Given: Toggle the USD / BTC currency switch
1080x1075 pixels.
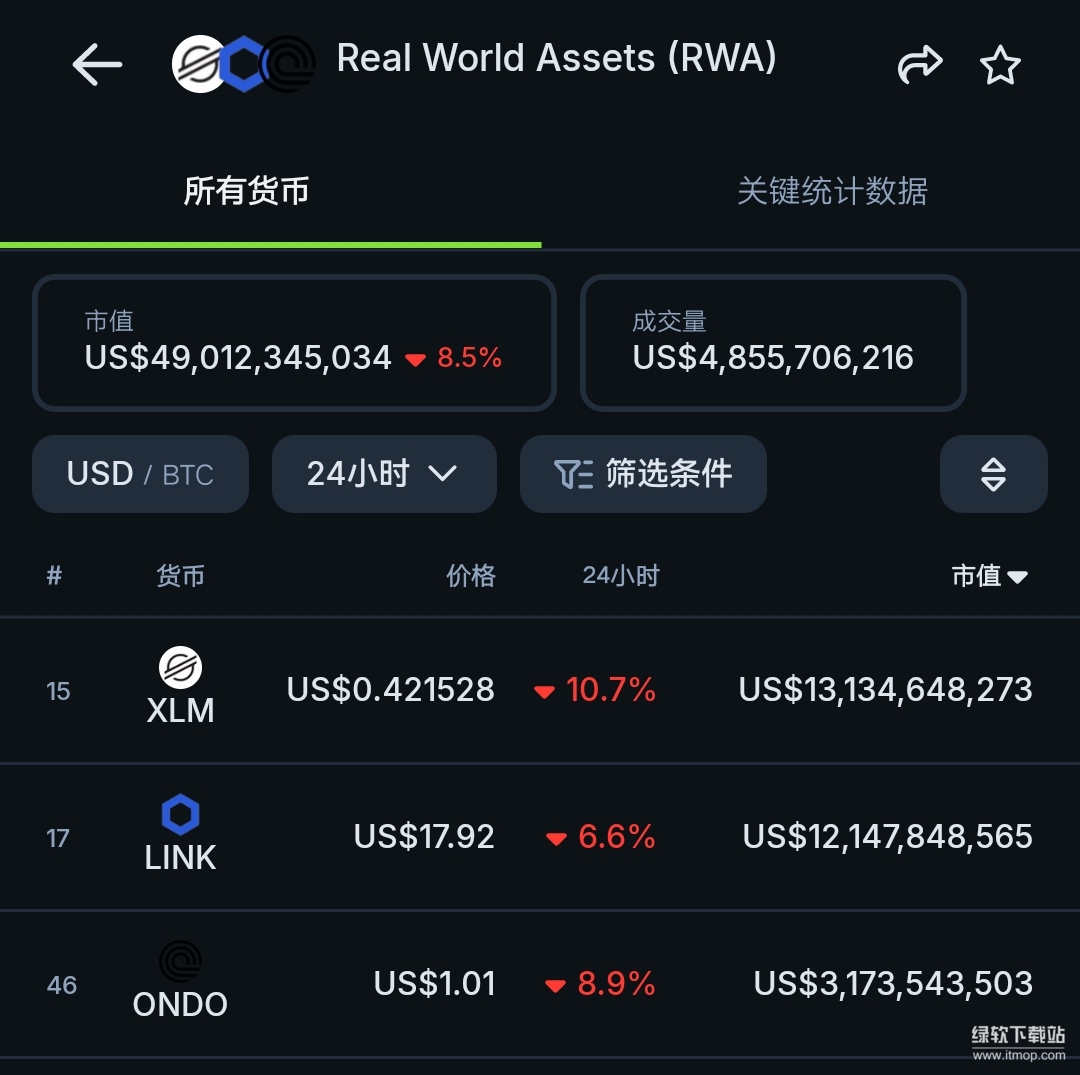Looking at the screenshot, I should point(140,474).
